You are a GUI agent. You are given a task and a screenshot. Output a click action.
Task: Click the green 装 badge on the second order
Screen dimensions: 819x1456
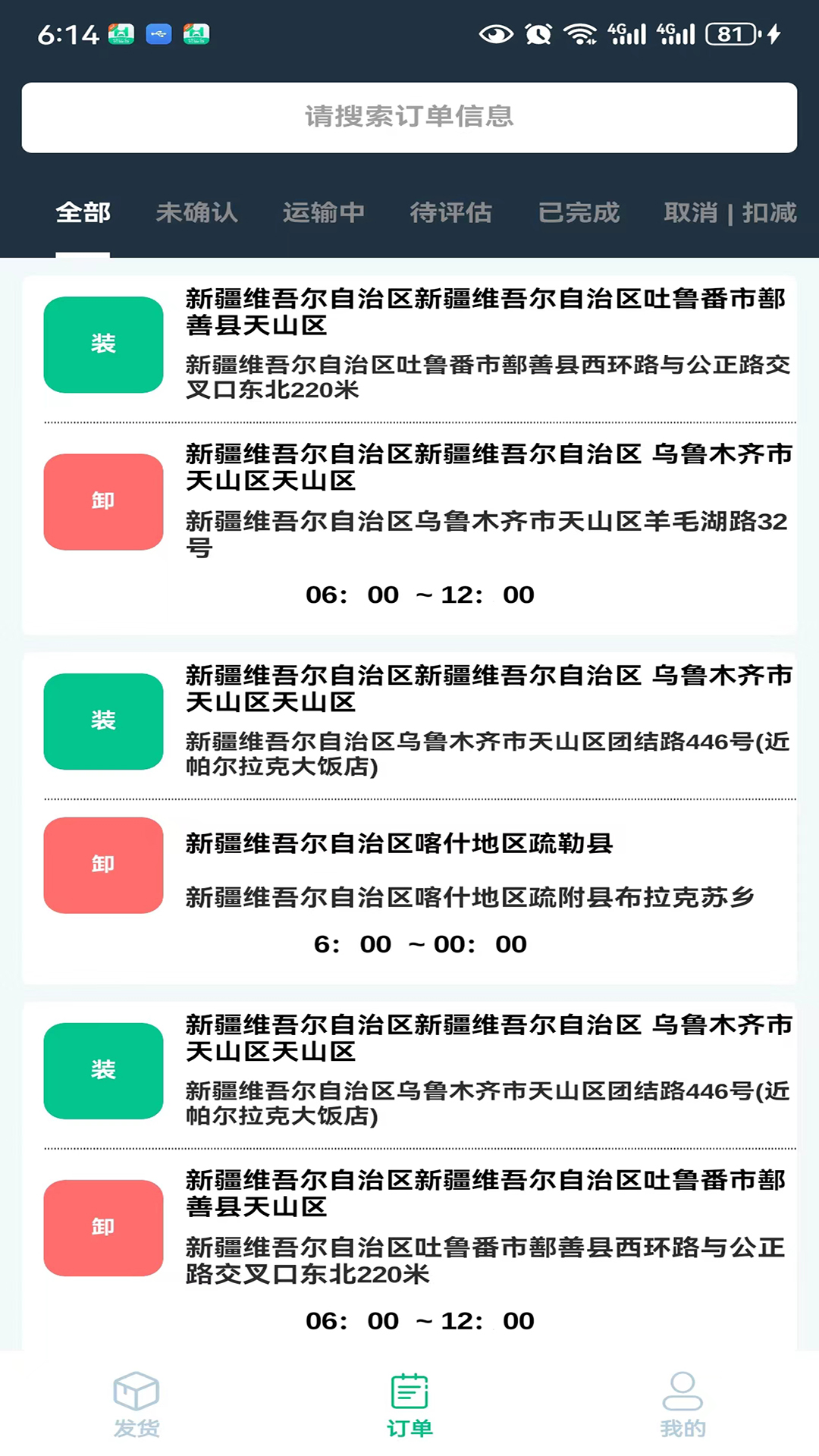click(102, 722)
